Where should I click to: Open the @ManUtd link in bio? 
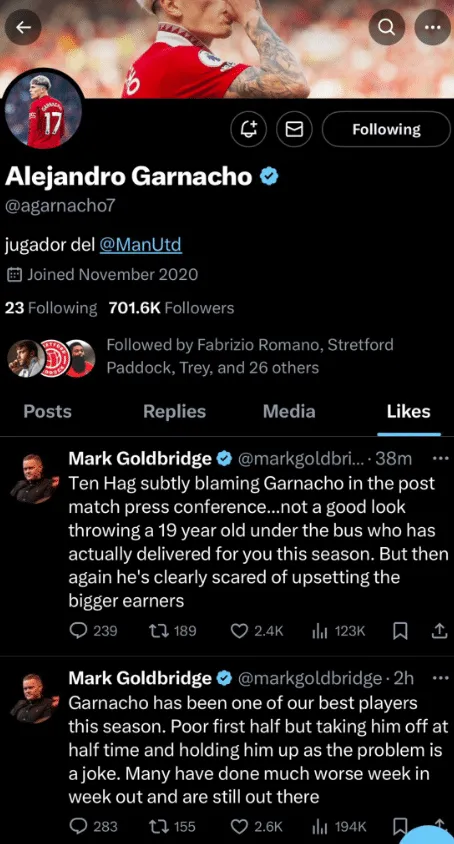point(141,246)
